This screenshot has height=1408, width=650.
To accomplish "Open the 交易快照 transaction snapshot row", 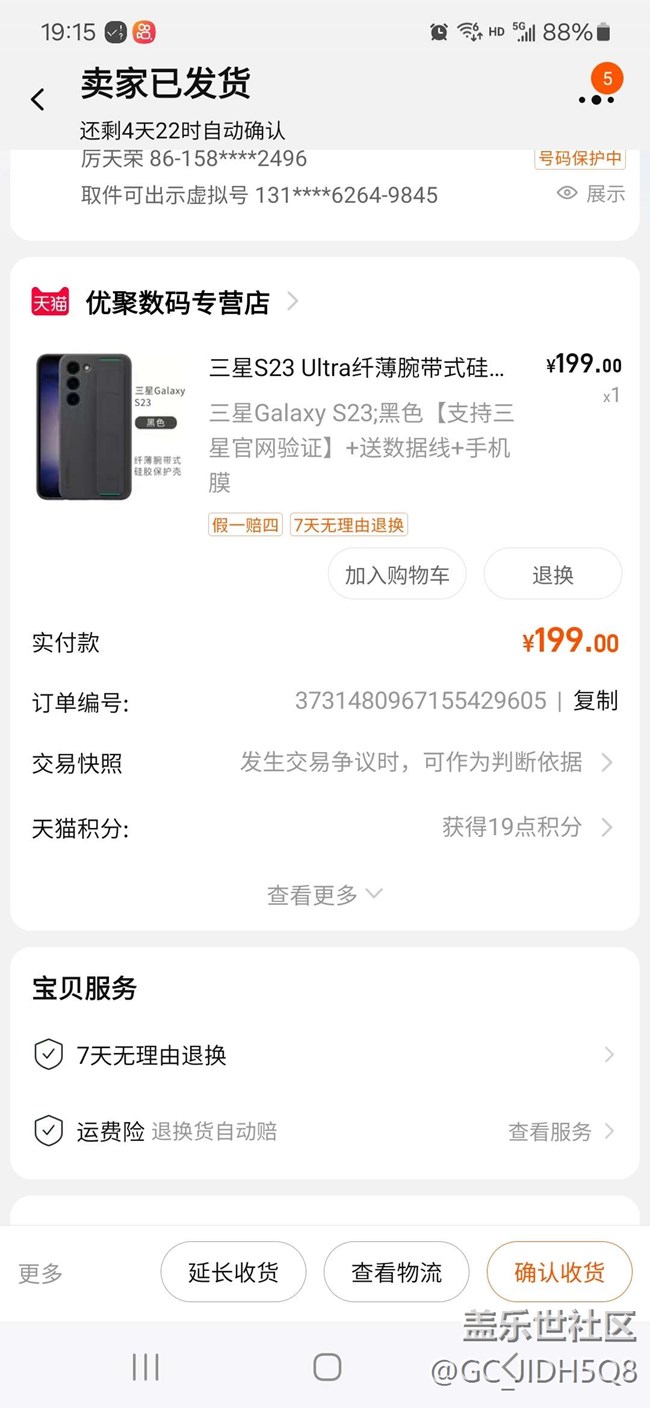I will point(325,763).
